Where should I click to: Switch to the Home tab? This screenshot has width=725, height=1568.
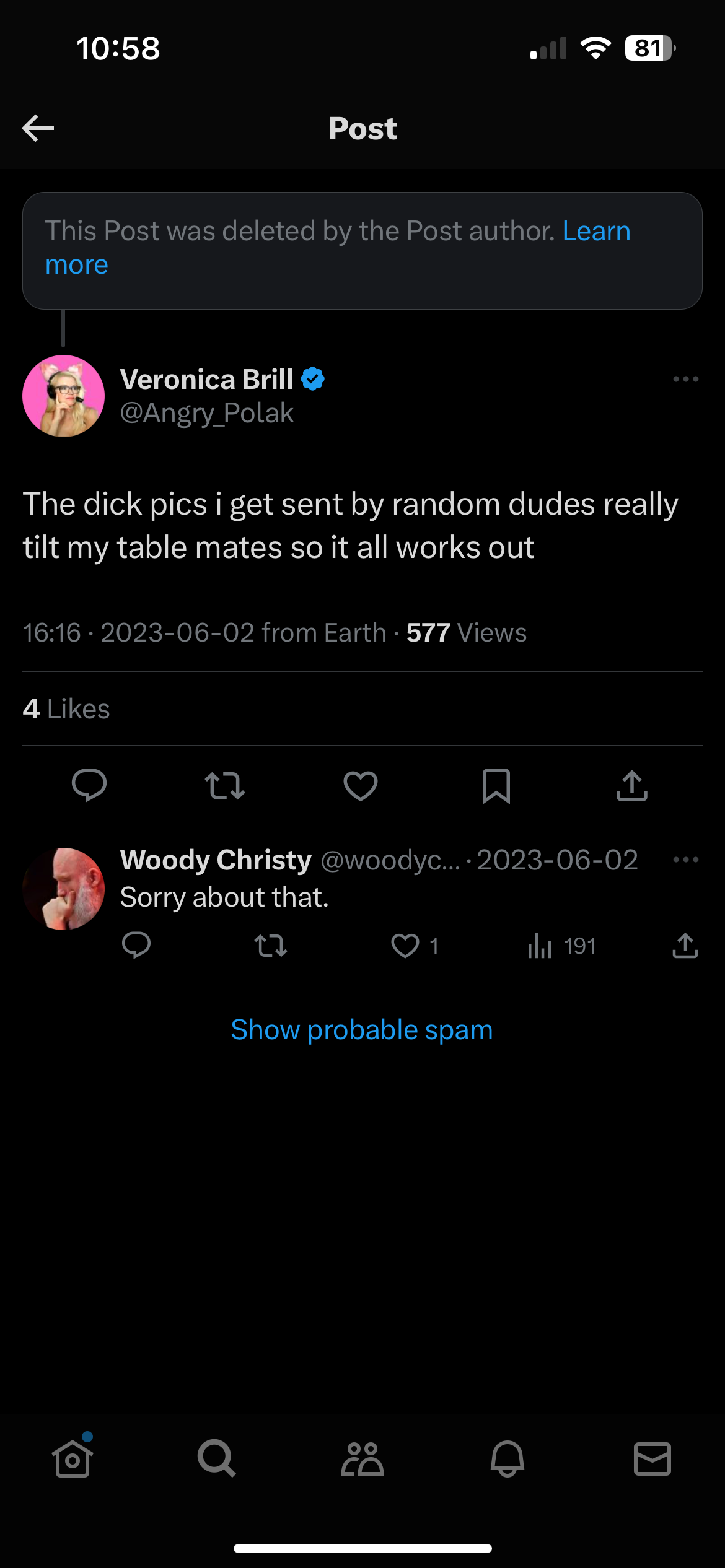(72, 1459)
